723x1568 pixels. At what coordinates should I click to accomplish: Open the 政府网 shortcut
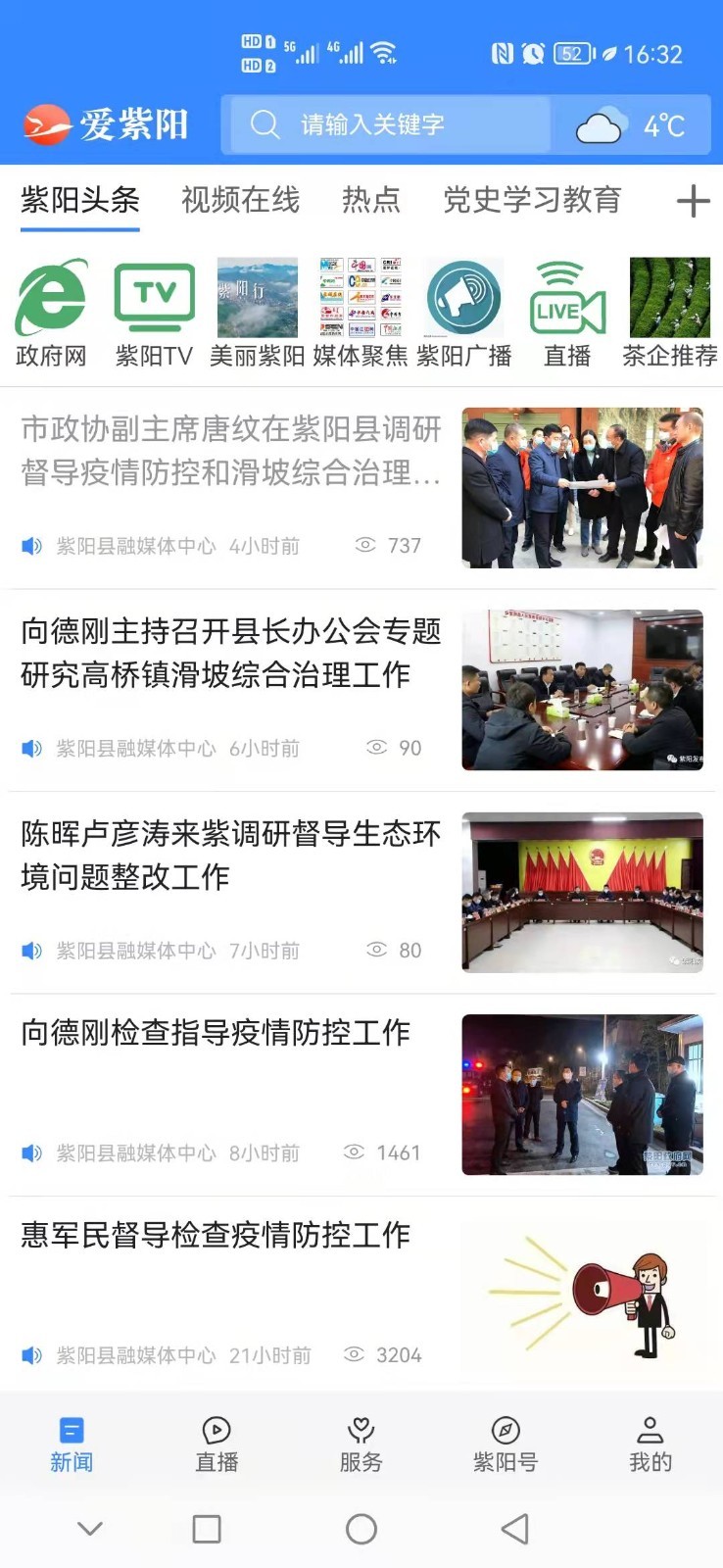[x=51, y=314]
